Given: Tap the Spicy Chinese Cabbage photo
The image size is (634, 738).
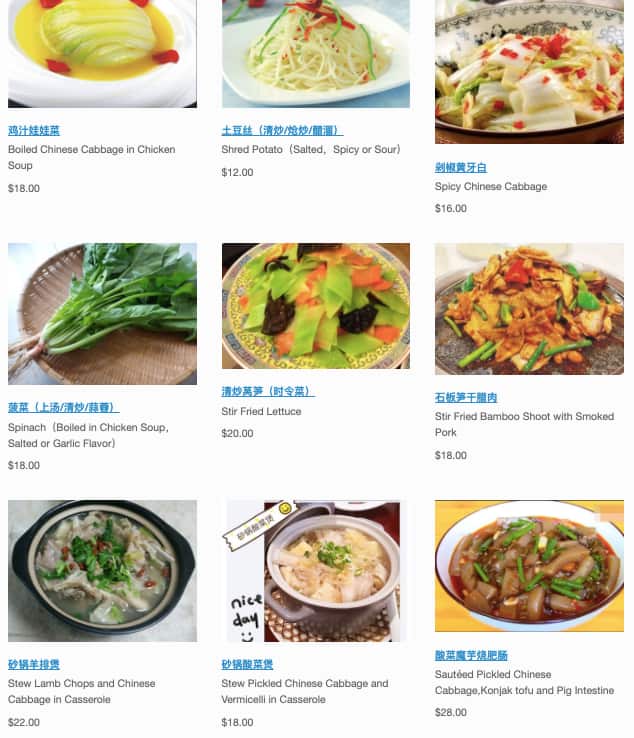Looking at the screenshot, I should tap(529, 72).
